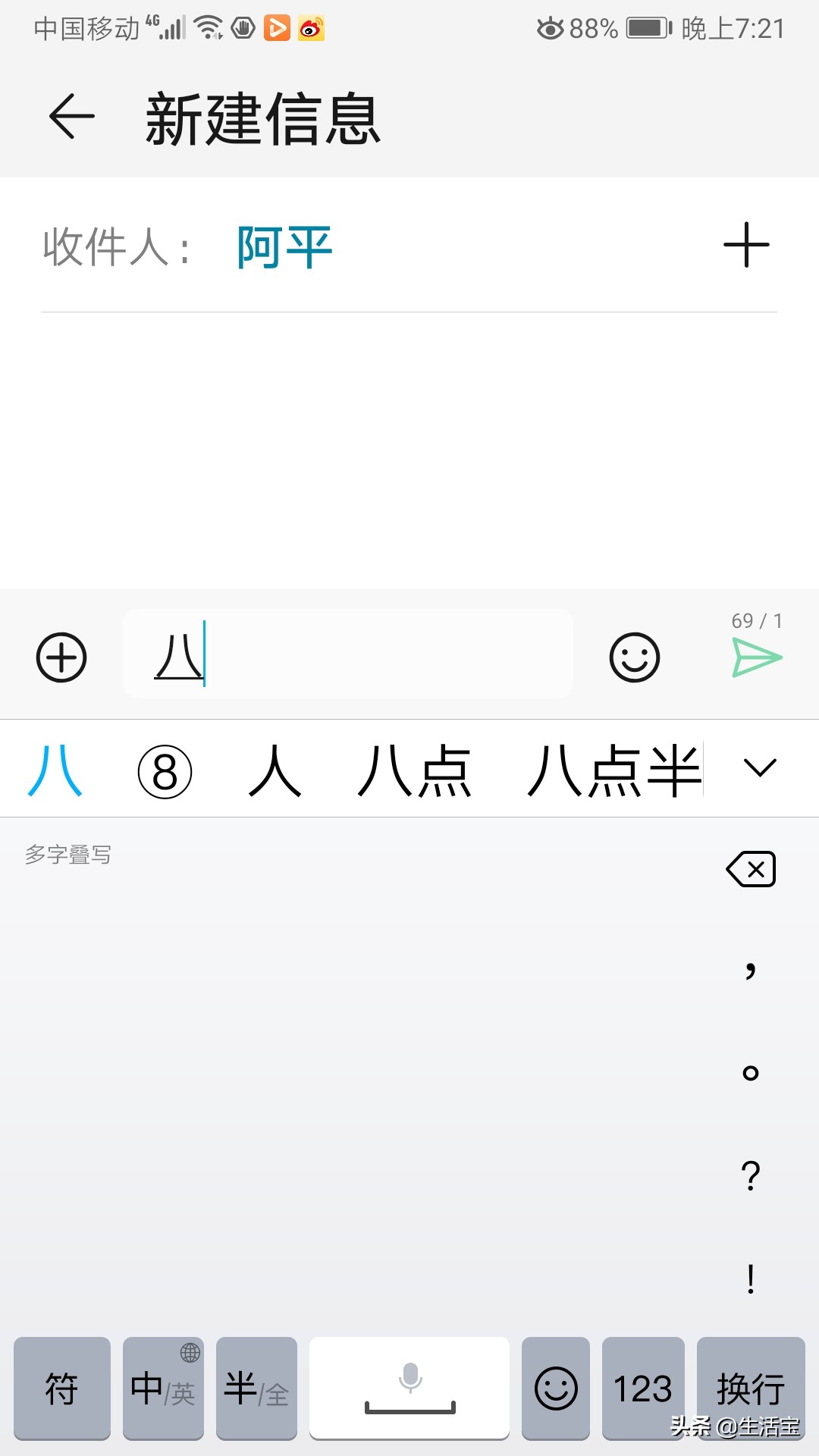Insert the question mark punctuation key
The height and width of the screenshot is (1456, 819).
click(750, 1176)
